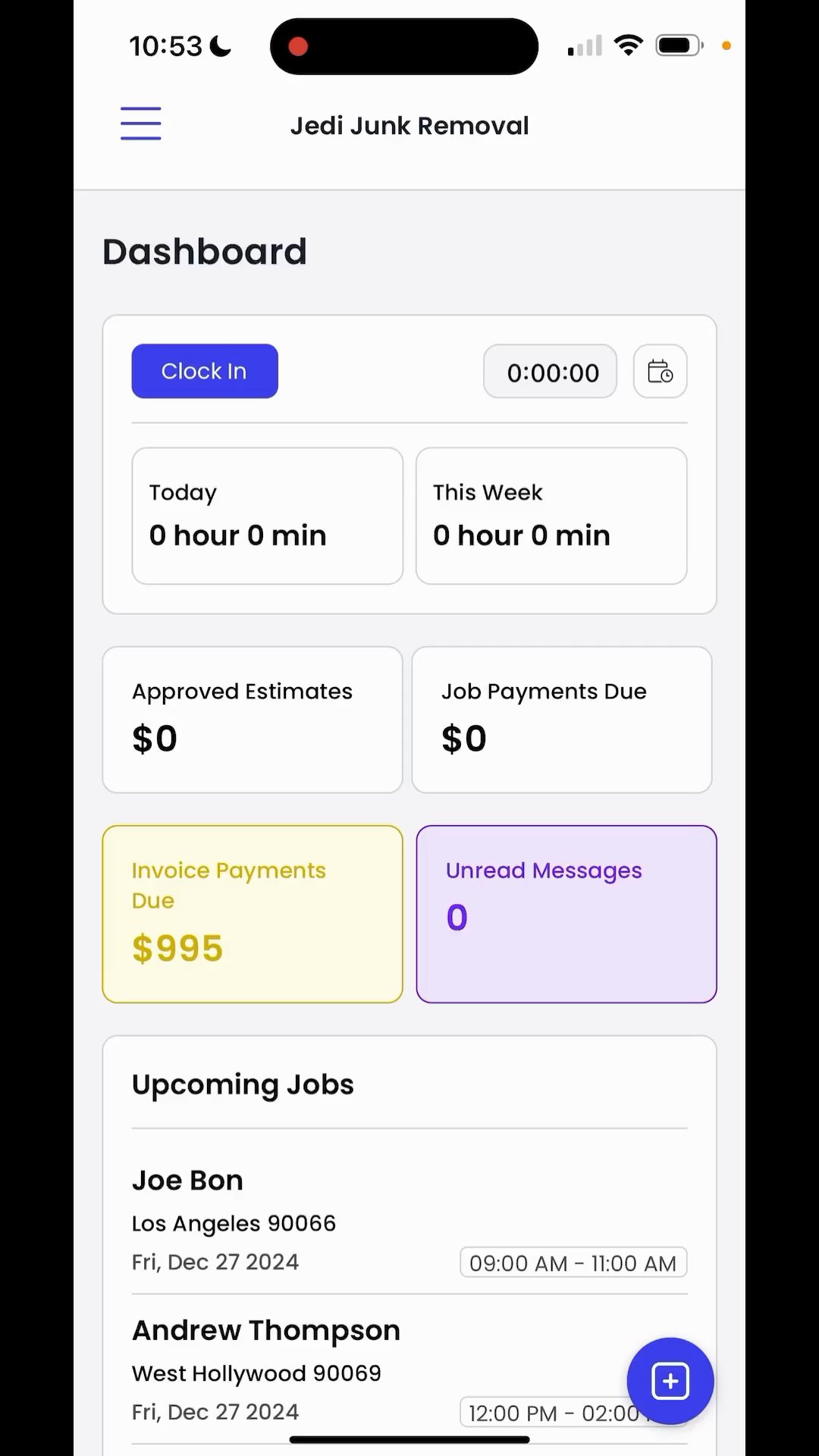Tap the Clock In button

(205, 372)
